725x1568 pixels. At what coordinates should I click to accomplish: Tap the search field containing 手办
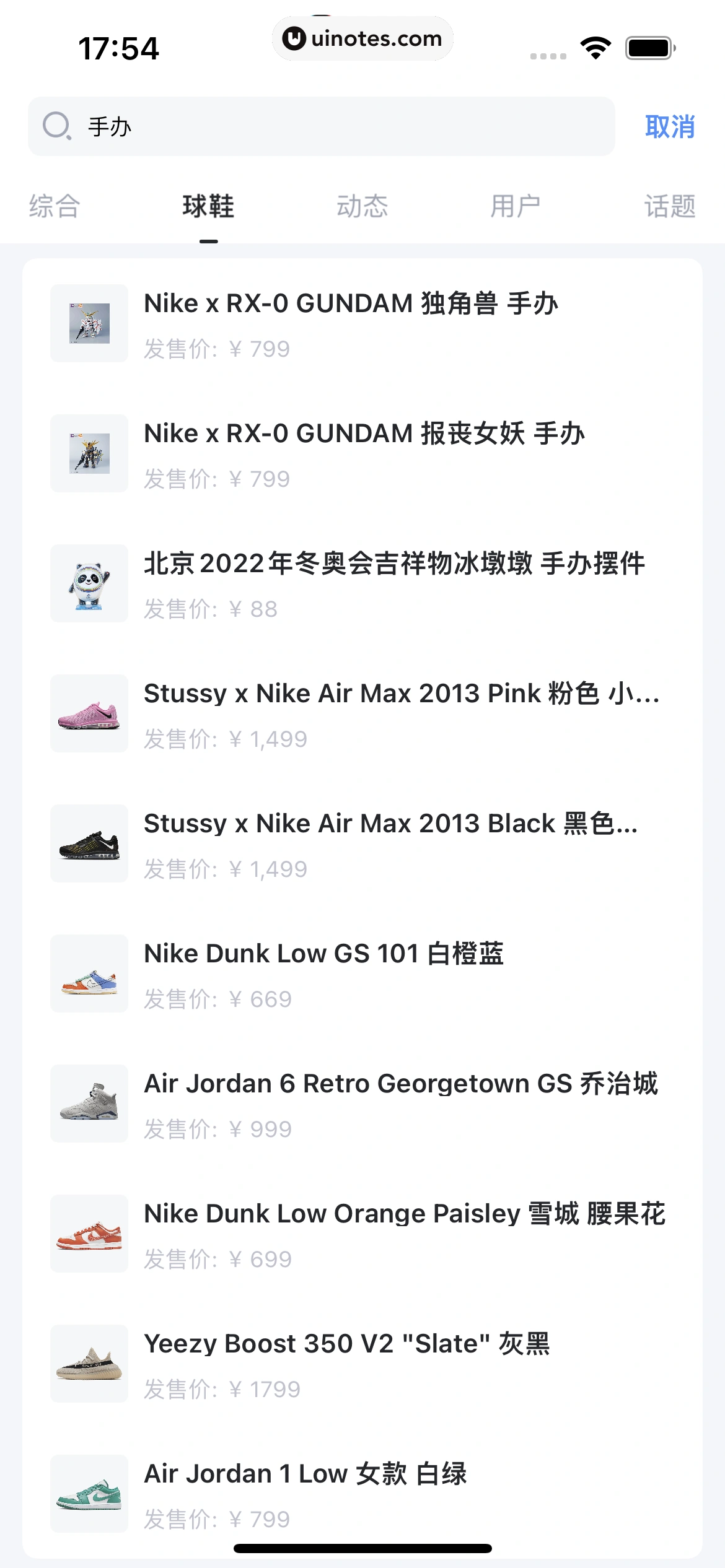pos(321,126)
